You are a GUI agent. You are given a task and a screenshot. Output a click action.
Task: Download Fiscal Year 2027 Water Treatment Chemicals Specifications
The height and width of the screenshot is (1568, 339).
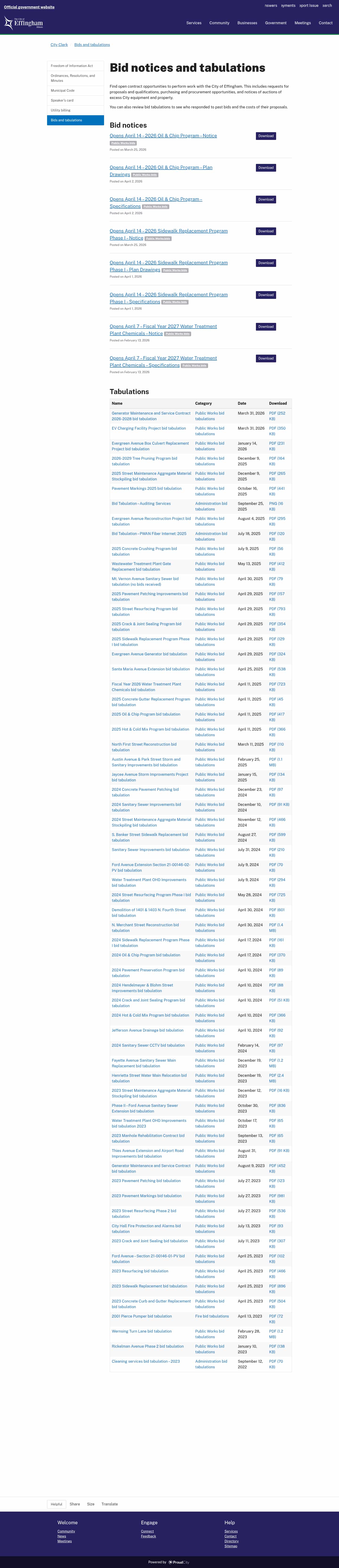266,359
